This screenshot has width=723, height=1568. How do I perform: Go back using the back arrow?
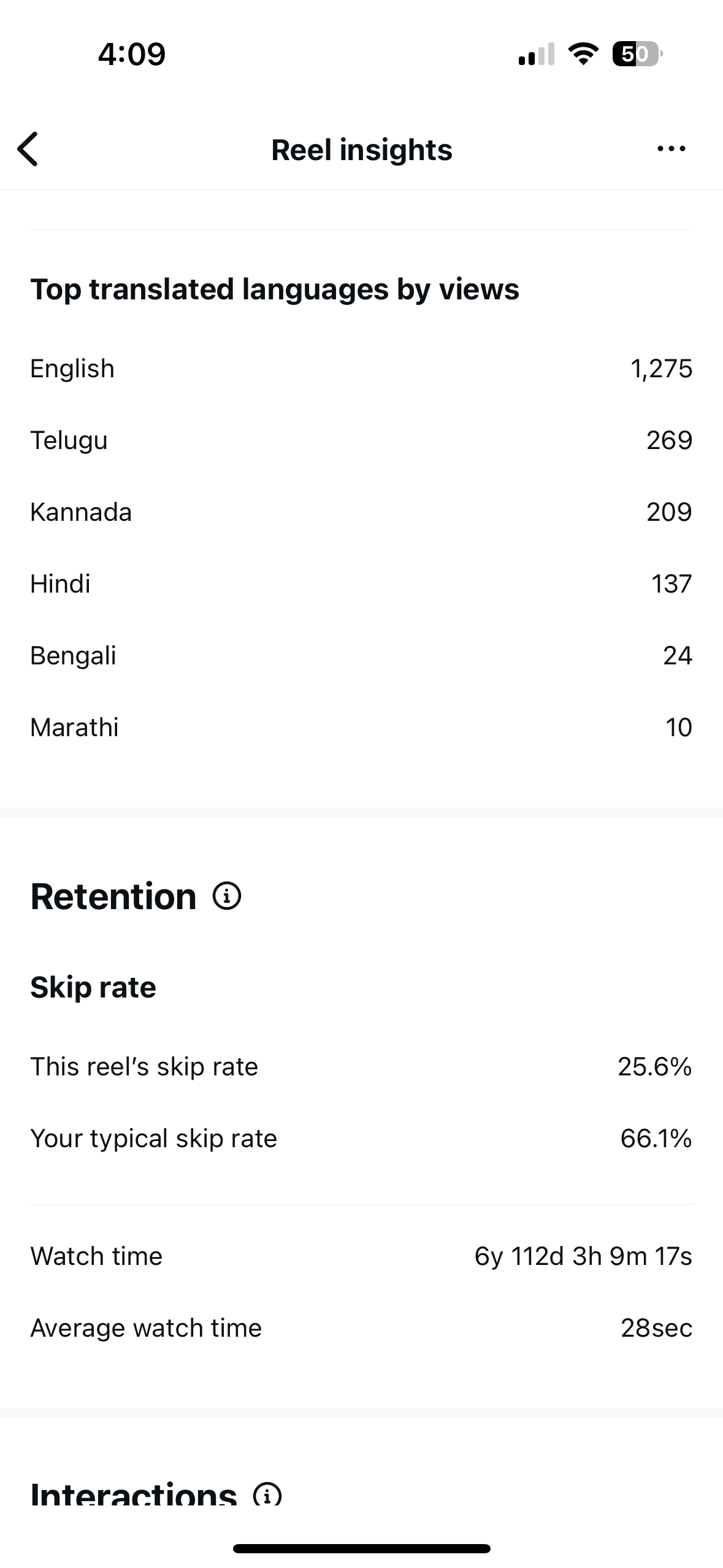point(29,149)
